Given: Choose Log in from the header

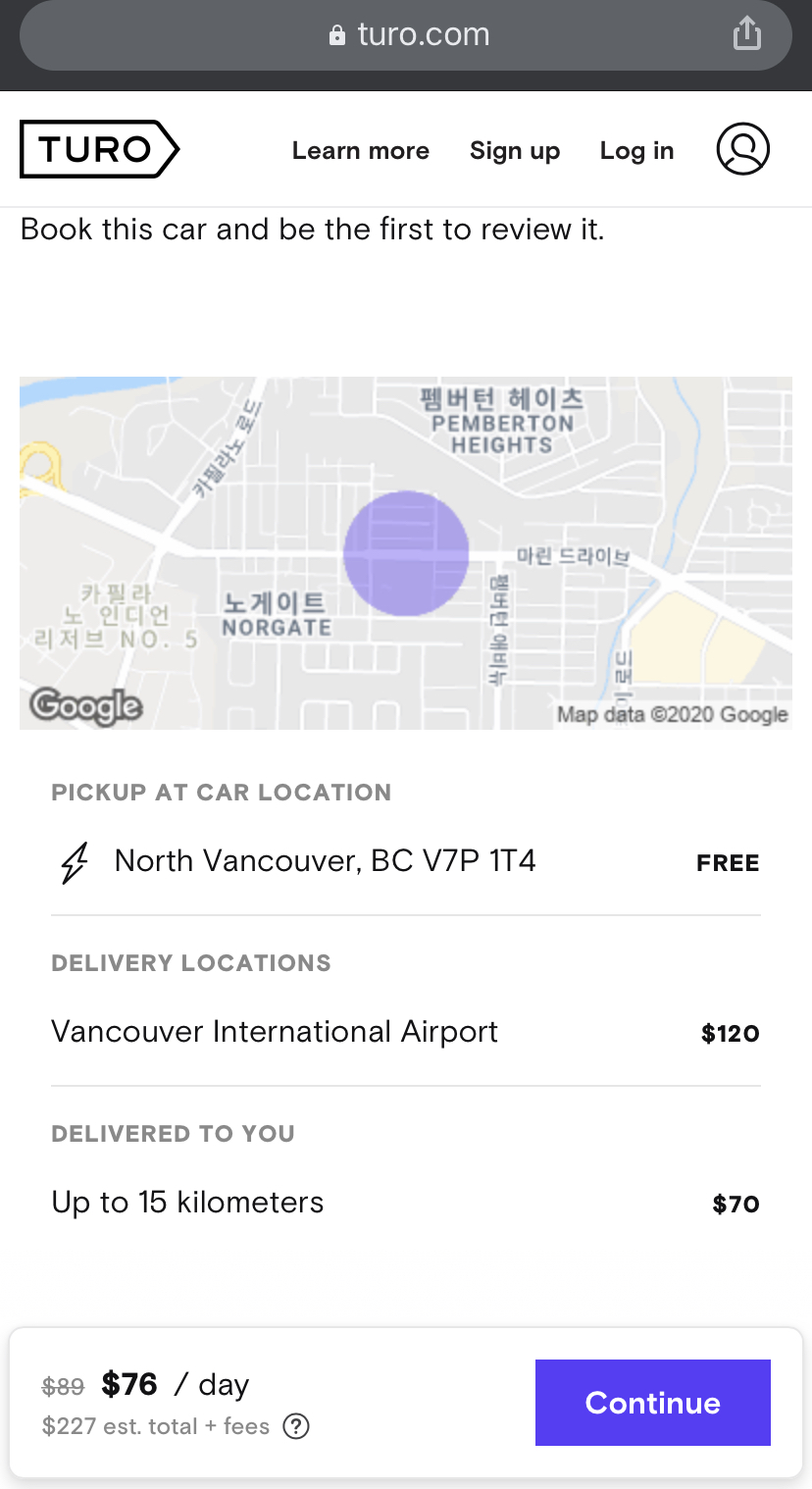Looking at the screenshot, I should coord(637,150).
